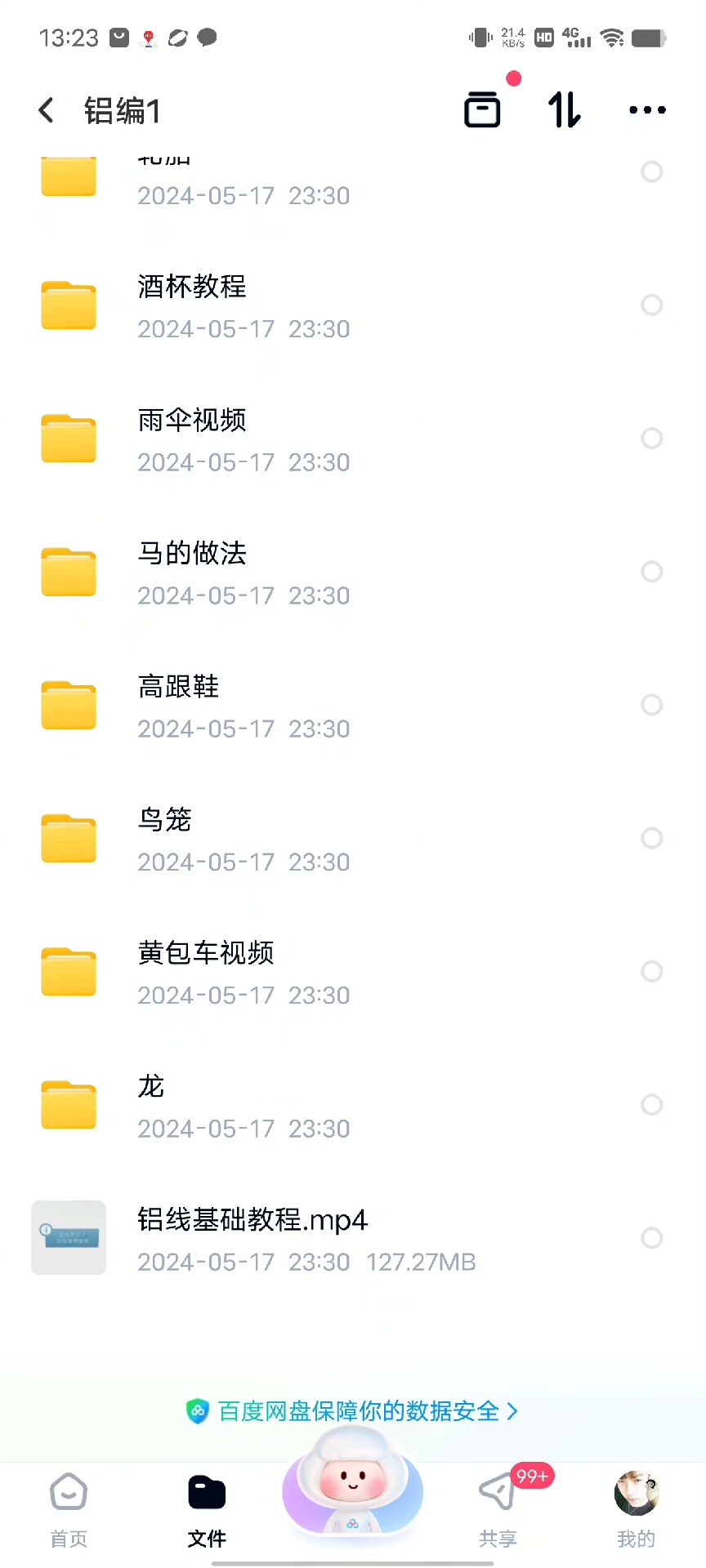The image size is (706, 1568).
Task: Open the sort order options
Action: coord(565,109)
